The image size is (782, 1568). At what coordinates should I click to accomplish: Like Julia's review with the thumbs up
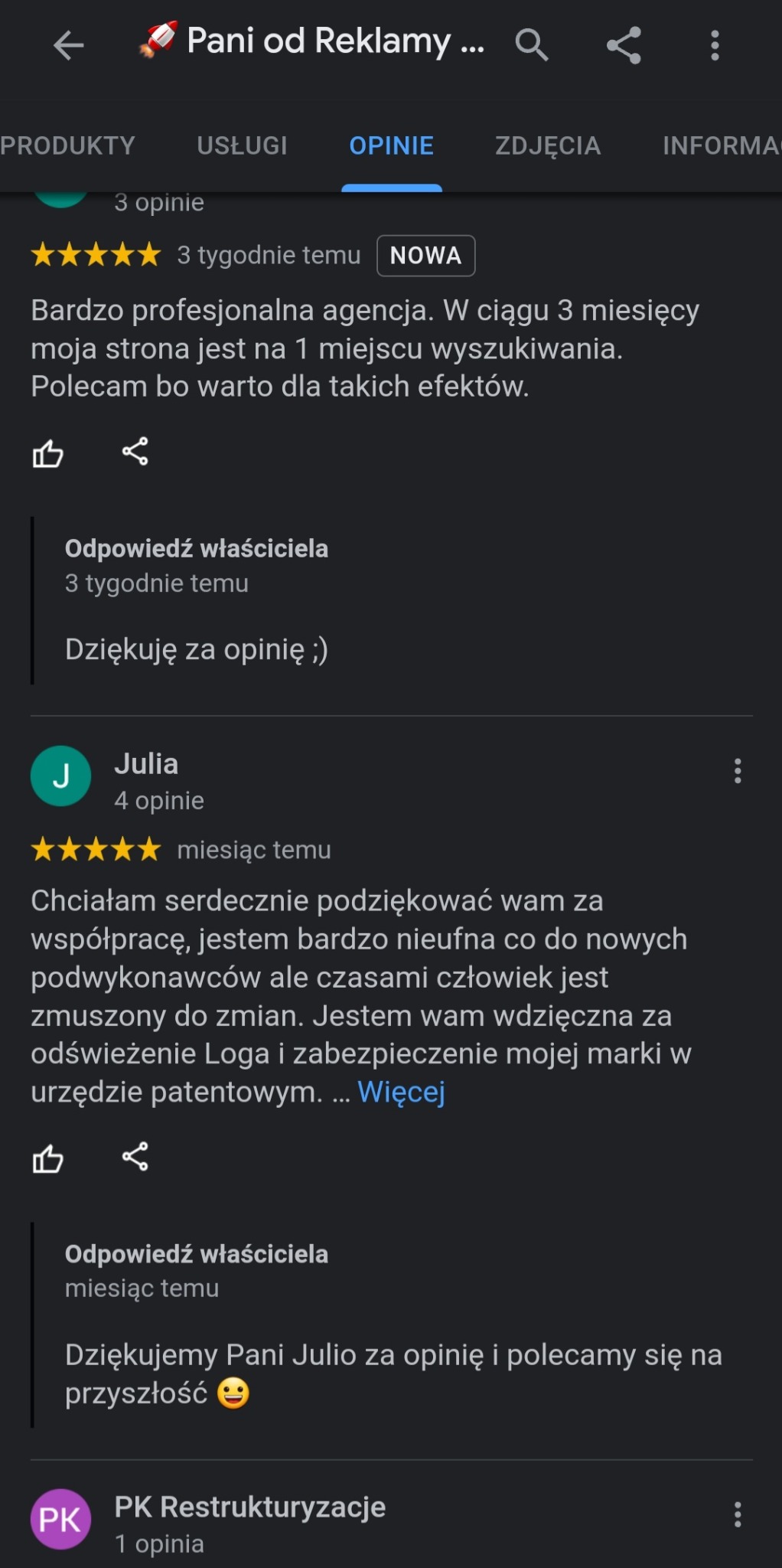pyautogui.click(x=48, y=1159)
